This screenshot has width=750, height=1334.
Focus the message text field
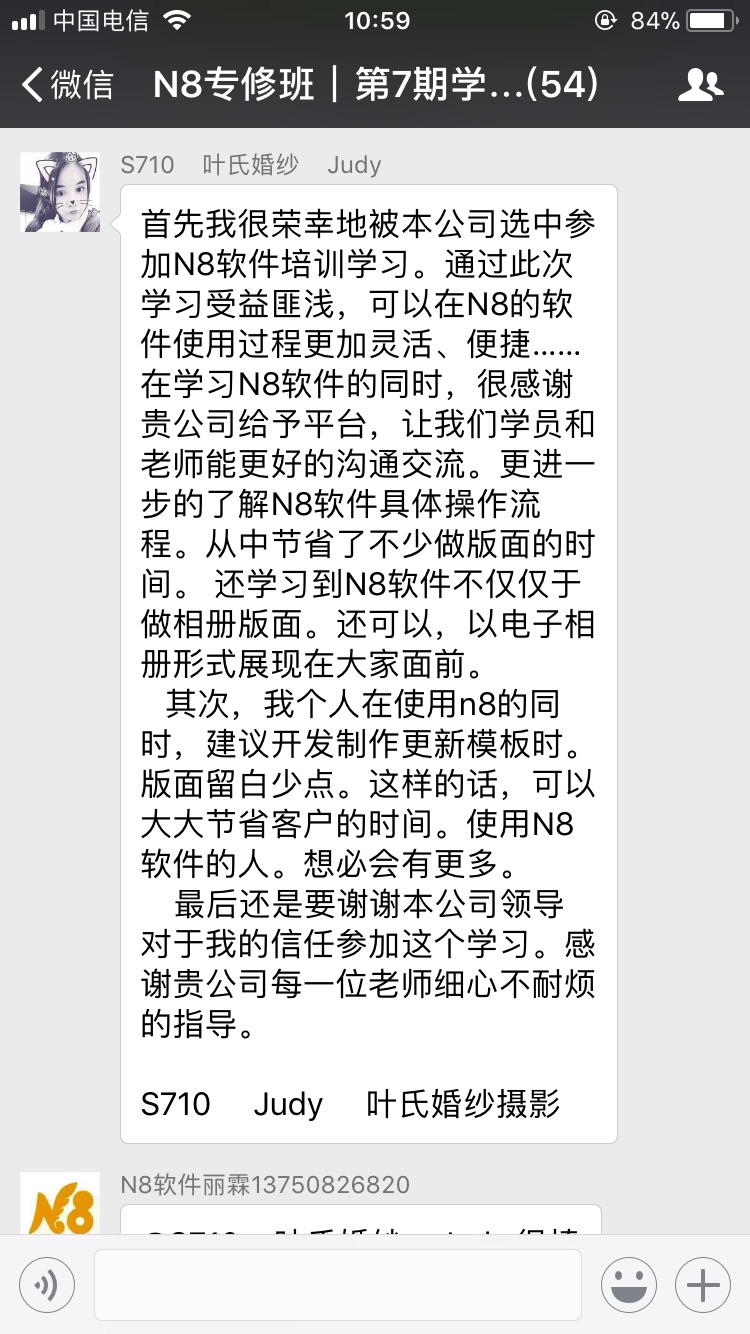click(337, 1284)
